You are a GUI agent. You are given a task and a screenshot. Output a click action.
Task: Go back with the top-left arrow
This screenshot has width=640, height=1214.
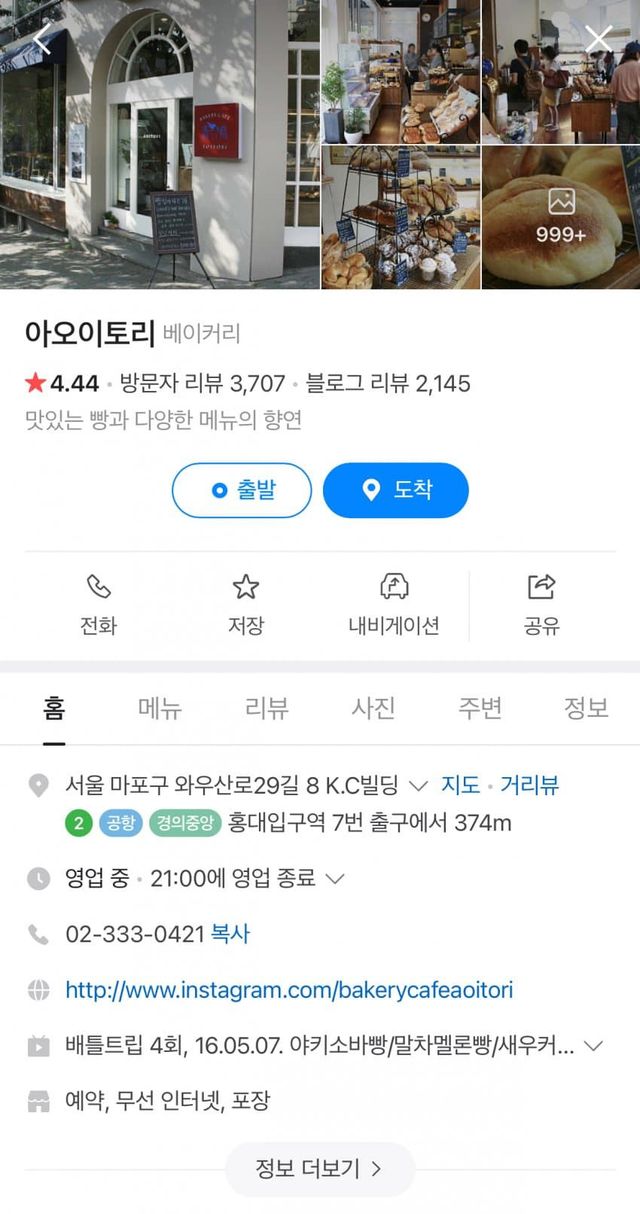(x=42, y=39)
